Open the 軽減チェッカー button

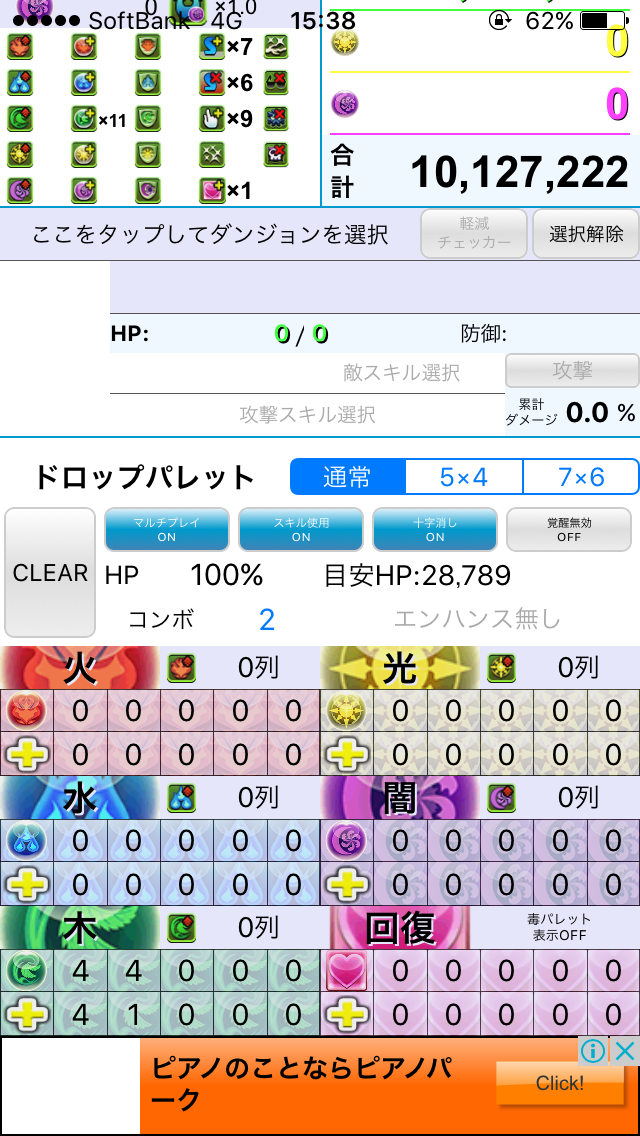pyautogui.click(x=474, y=234)
